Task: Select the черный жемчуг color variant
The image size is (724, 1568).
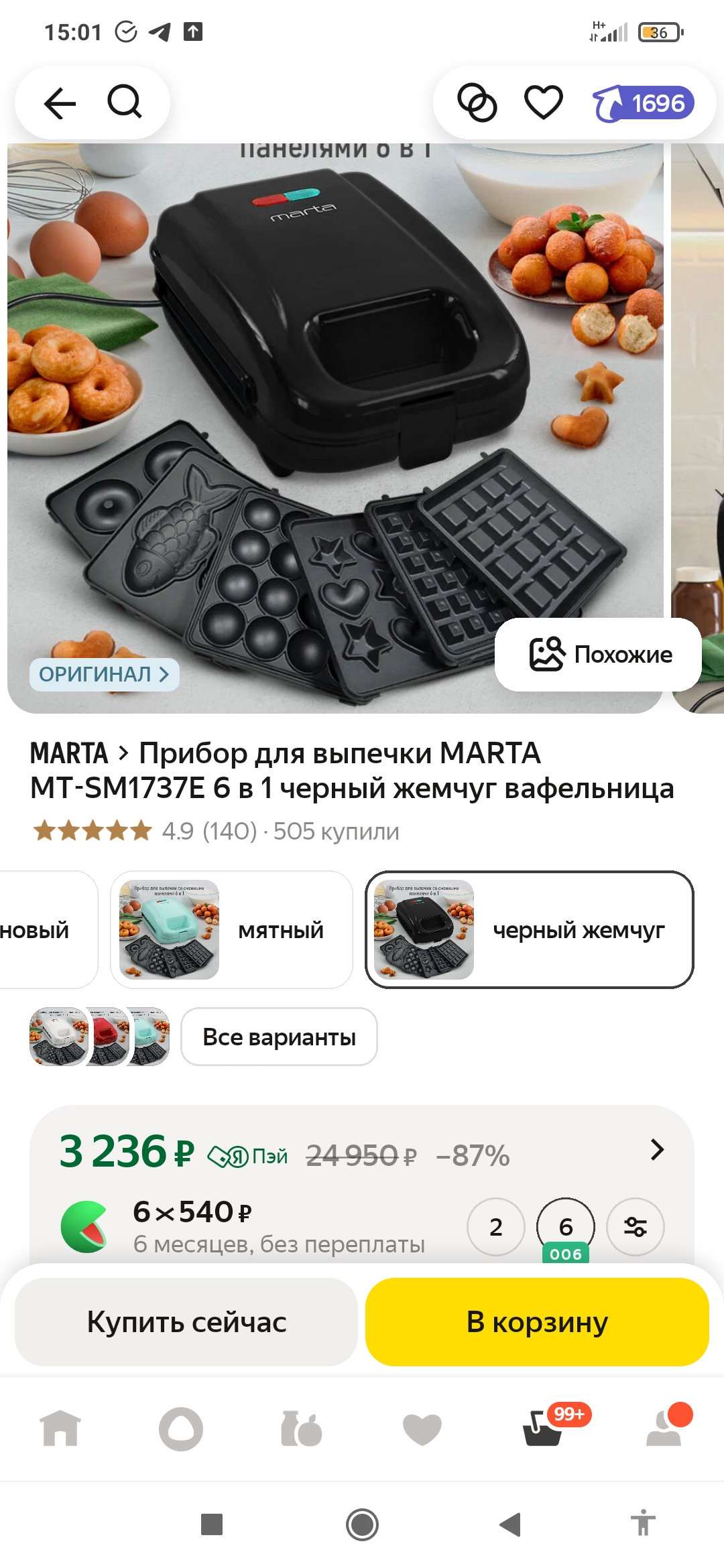Action: 530,930
